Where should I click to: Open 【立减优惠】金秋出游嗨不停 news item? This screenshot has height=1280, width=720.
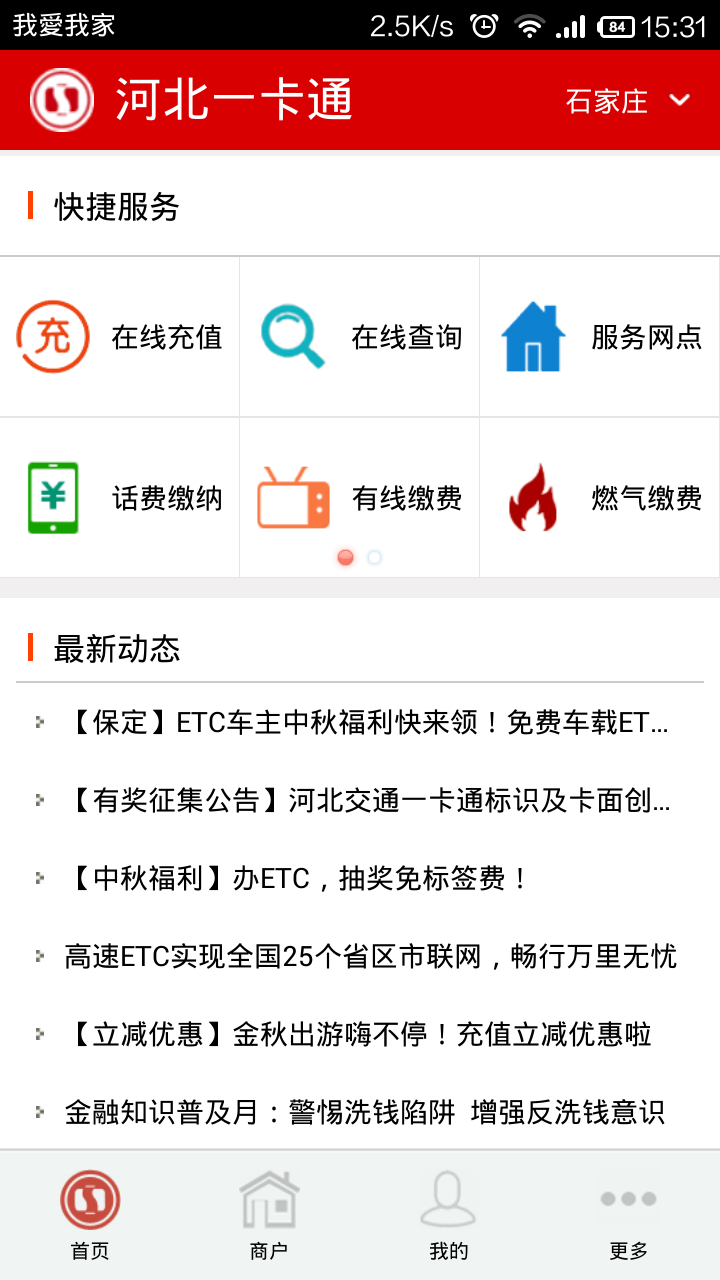(360, 1034)
